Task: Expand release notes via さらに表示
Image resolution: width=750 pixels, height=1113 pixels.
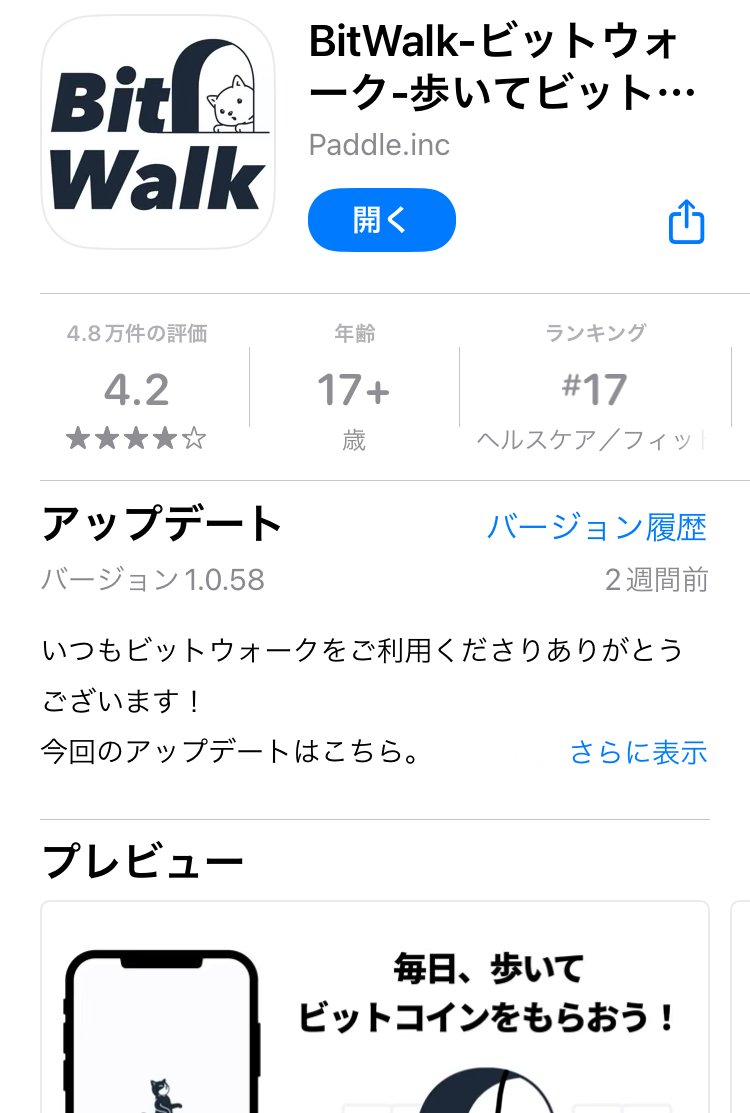Action: (638, 752)
